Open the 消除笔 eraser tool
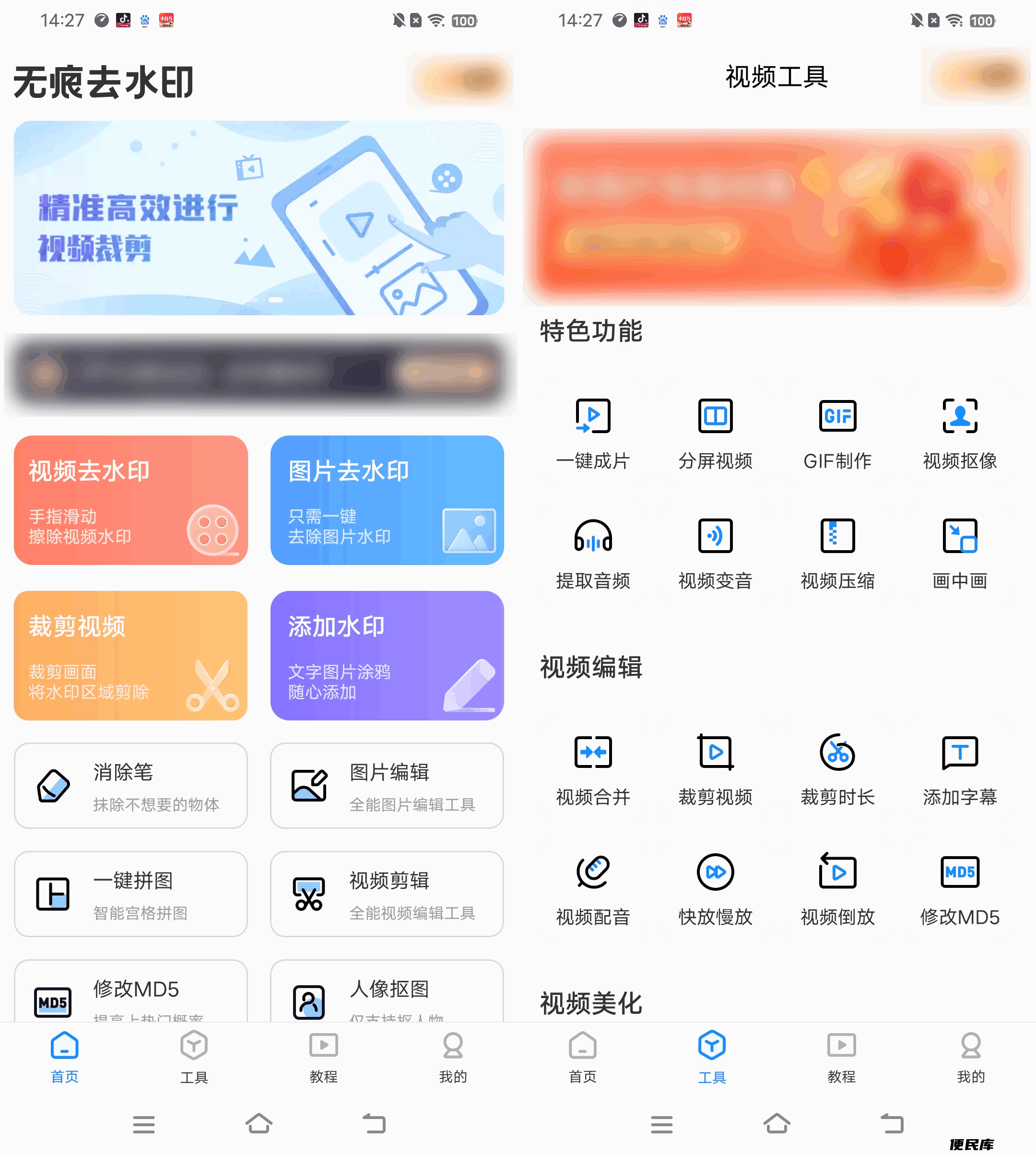The height and width of the screenshot is (1155, 1036). 130,785
